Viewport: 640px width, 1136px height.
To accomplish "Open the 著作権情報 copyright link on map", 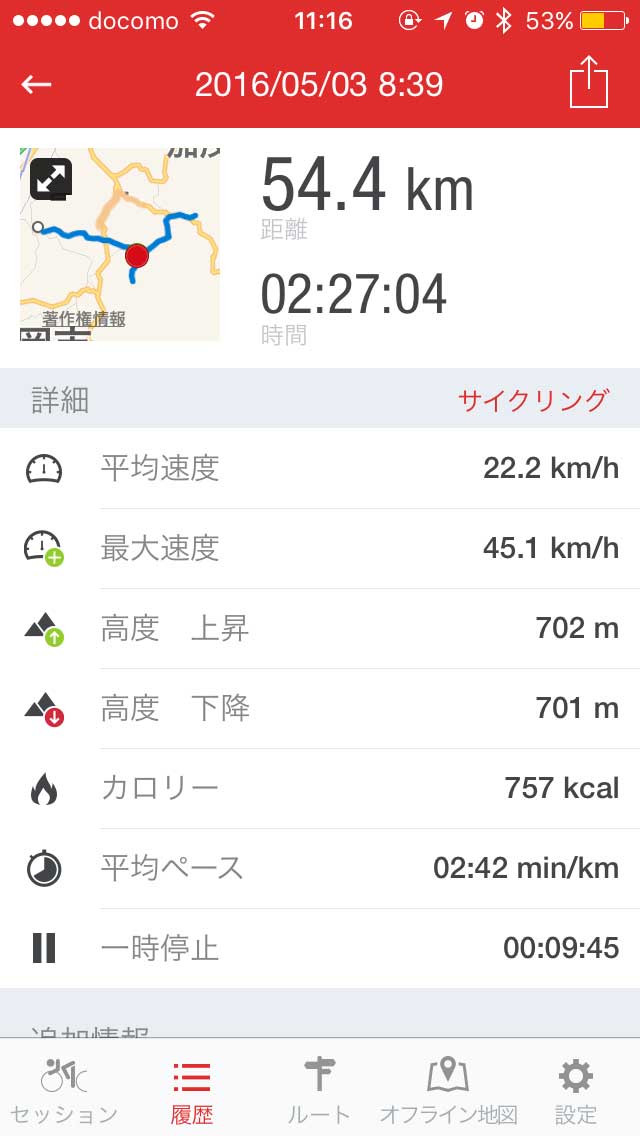I will pos(84,318).
